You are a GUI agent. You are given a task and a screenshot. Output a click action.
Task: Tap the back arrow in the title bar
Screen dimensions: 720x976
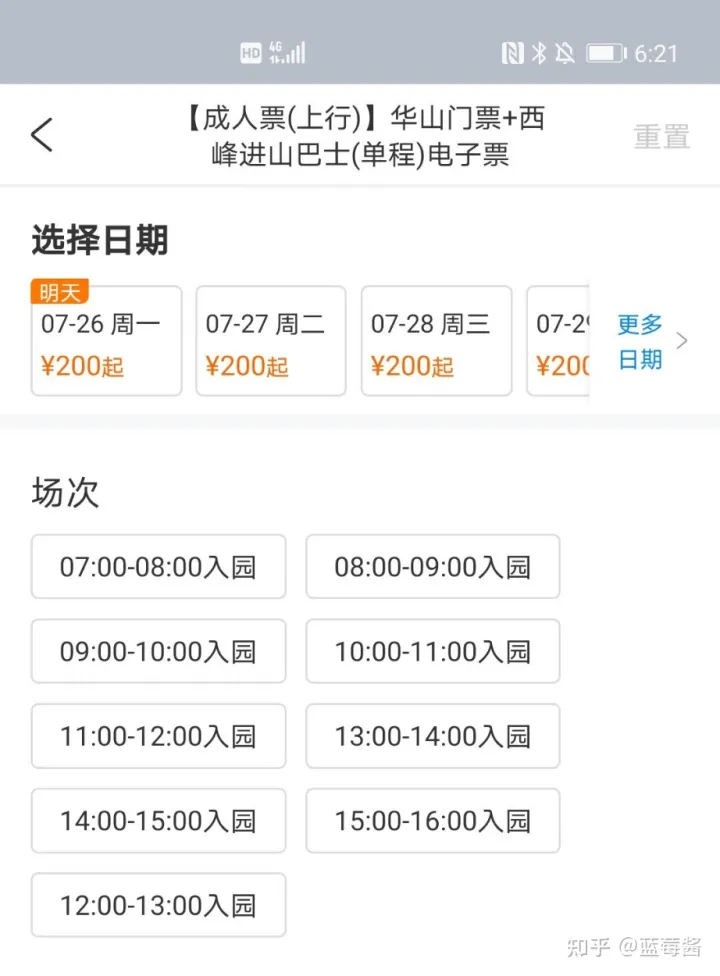pos(40,135)
